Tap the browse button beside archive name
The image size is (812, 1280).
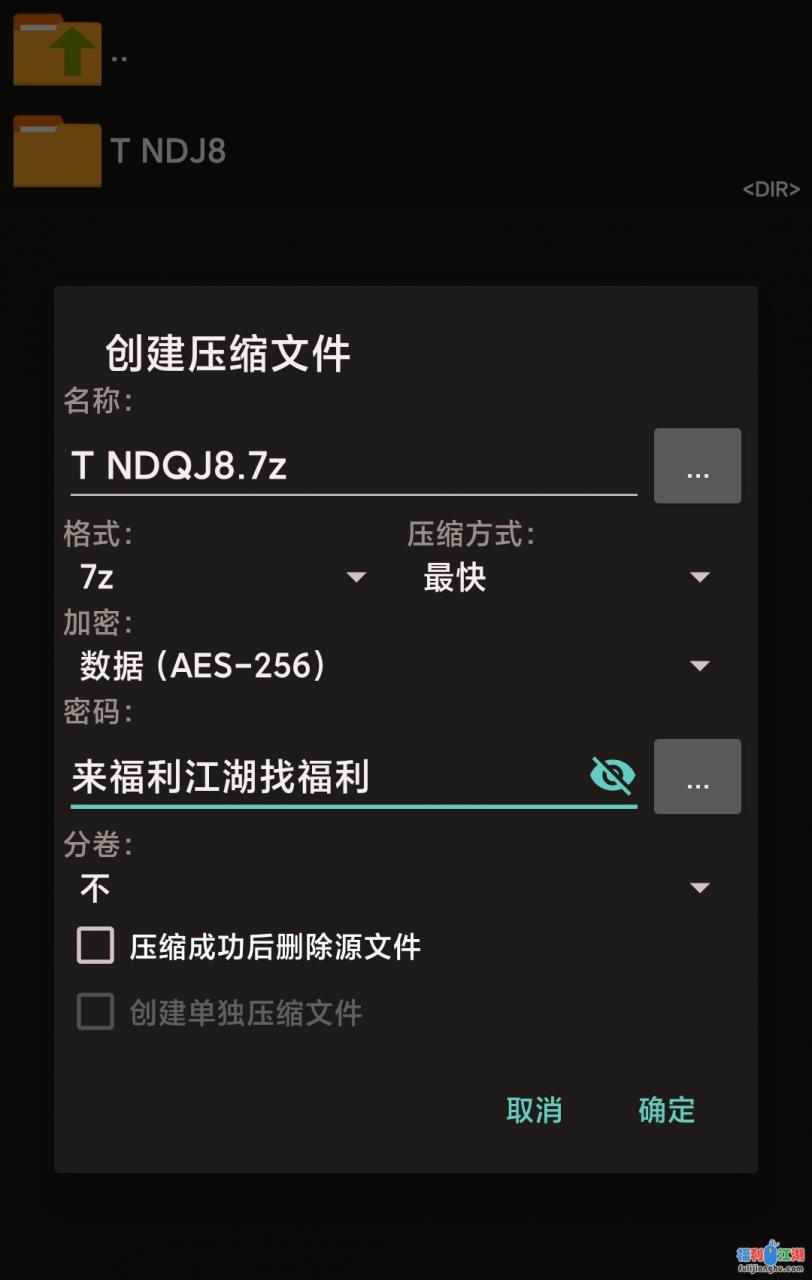click(697, 466)
